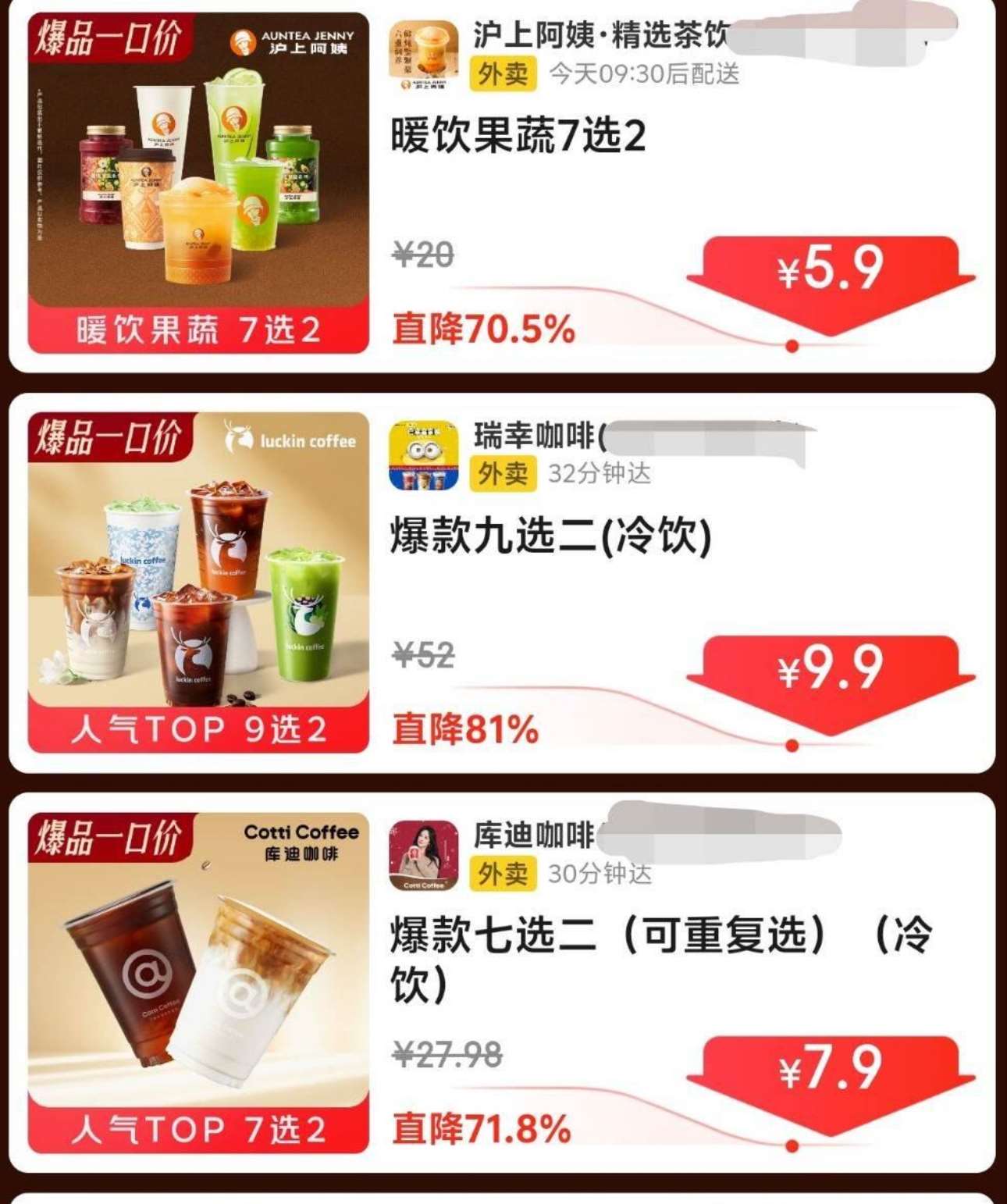Grab the ¥5.9 deal from 沪上阿姨
Viewport: 1007px width, 1204px height.
pyautogui.click(x=831, y=270)
